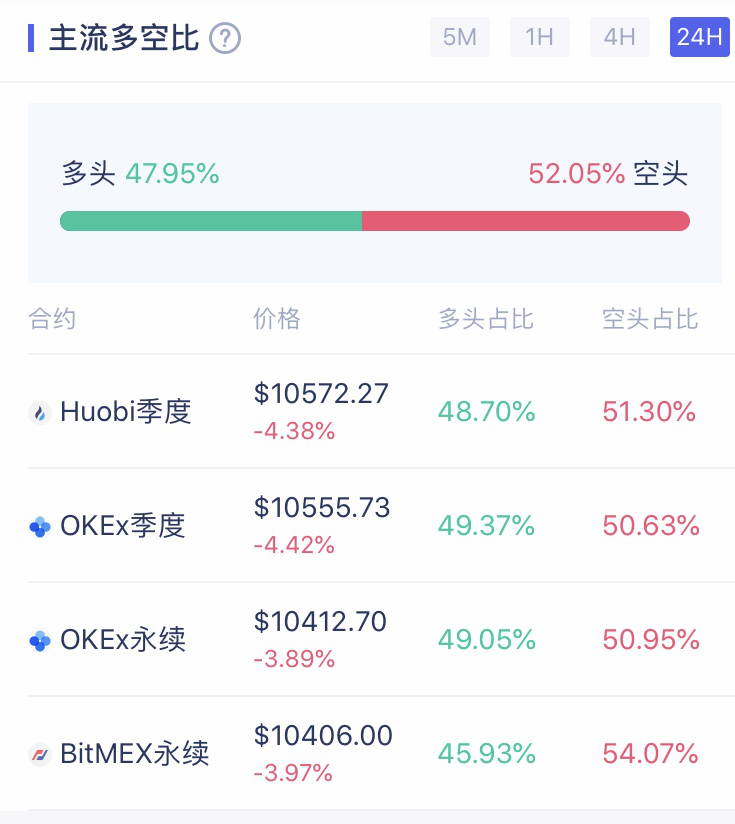
Task: Click the OKEx logo next to OKEx季度
Action: tap(38, 526)
